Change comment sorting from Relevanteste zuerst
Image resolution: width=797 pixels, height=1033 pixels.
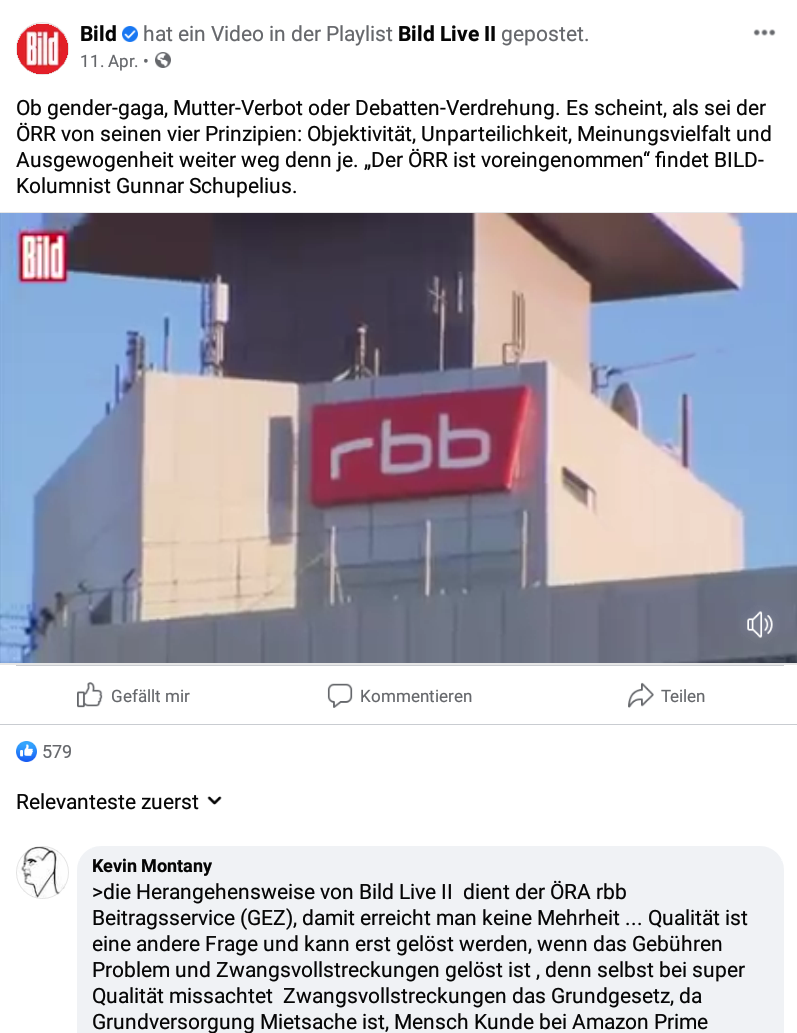[118, 802]
